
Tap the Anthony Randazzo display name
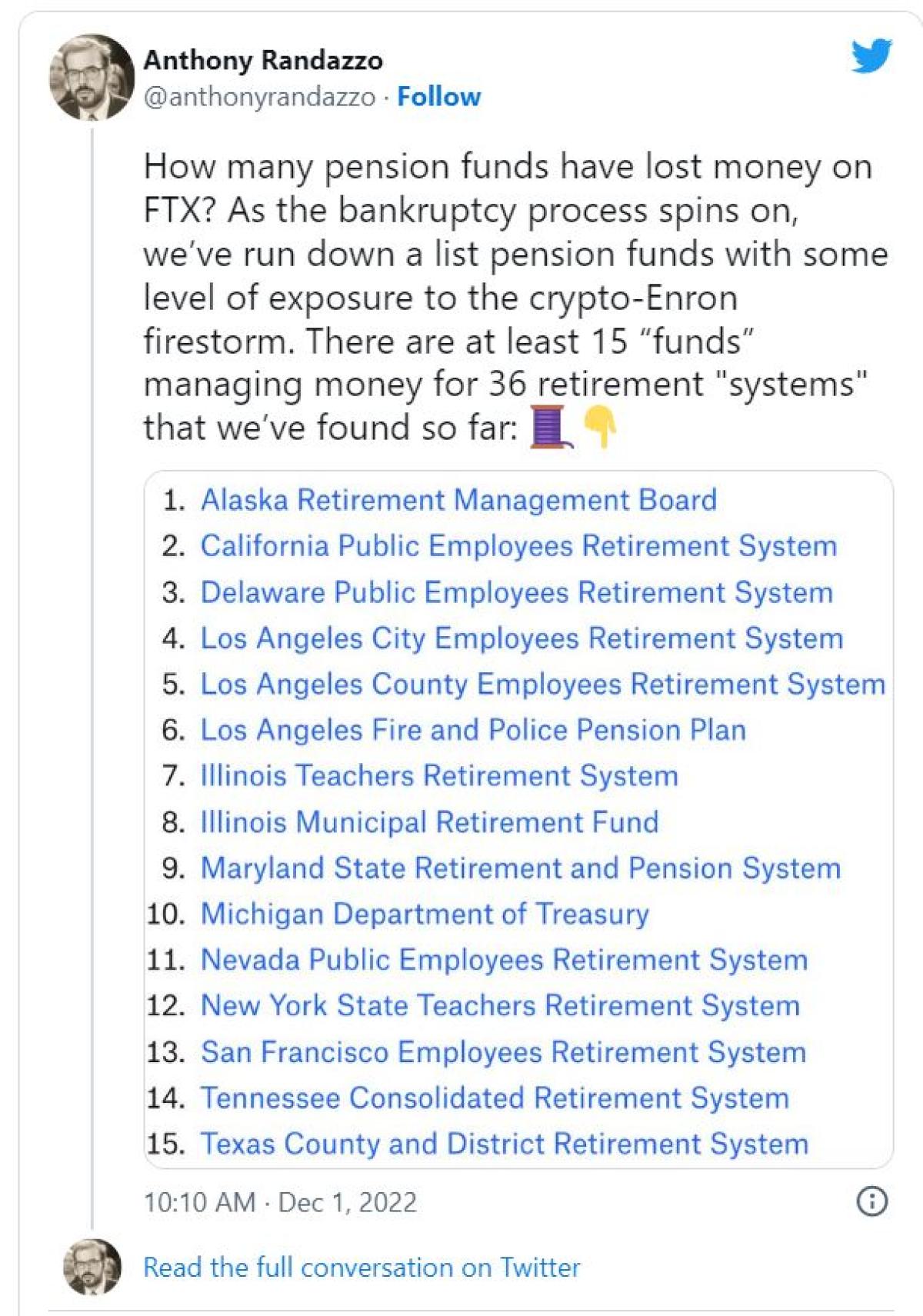pos(263,60)
